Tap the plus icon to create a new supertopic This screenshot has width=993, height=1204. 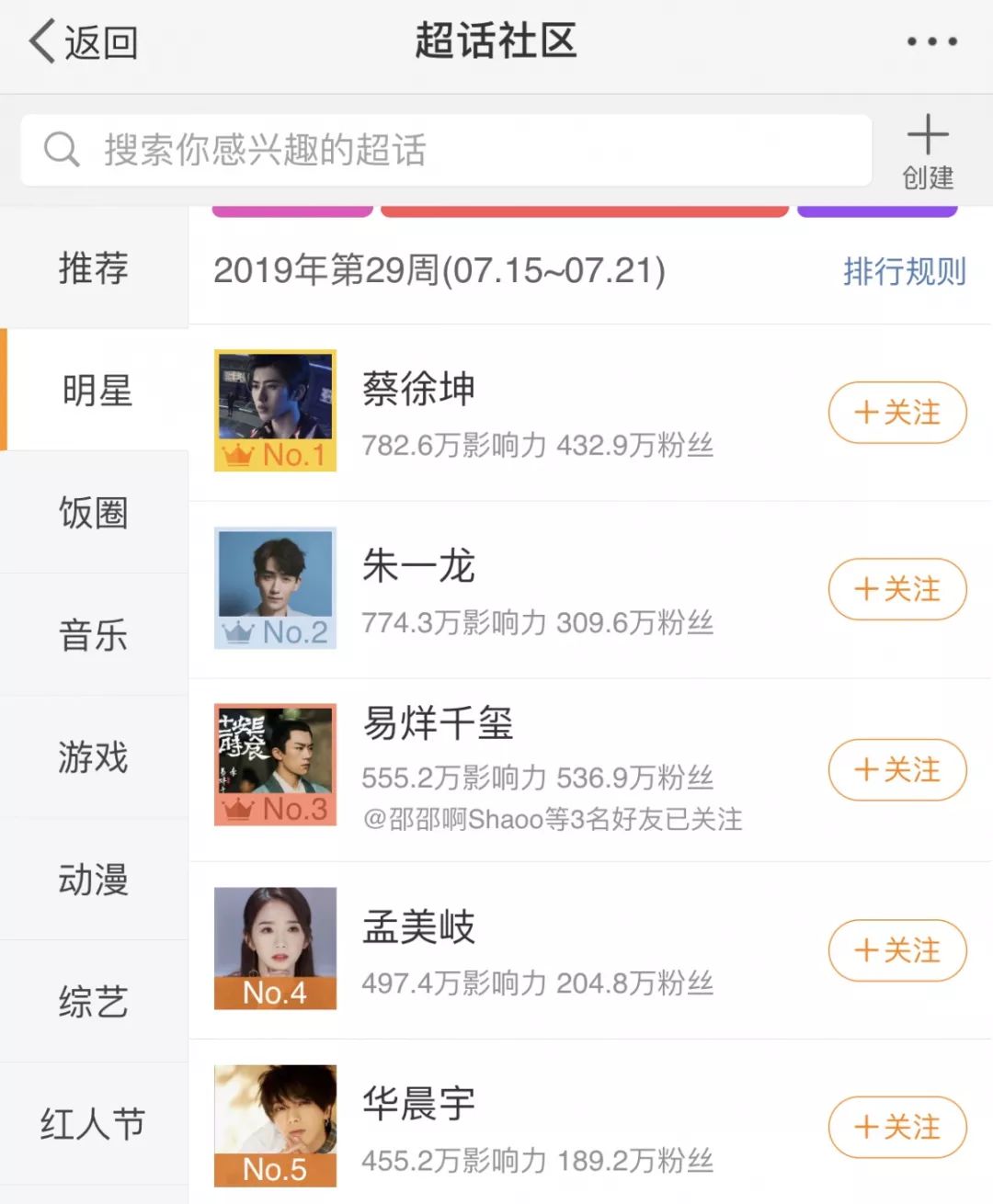point(929,135)
